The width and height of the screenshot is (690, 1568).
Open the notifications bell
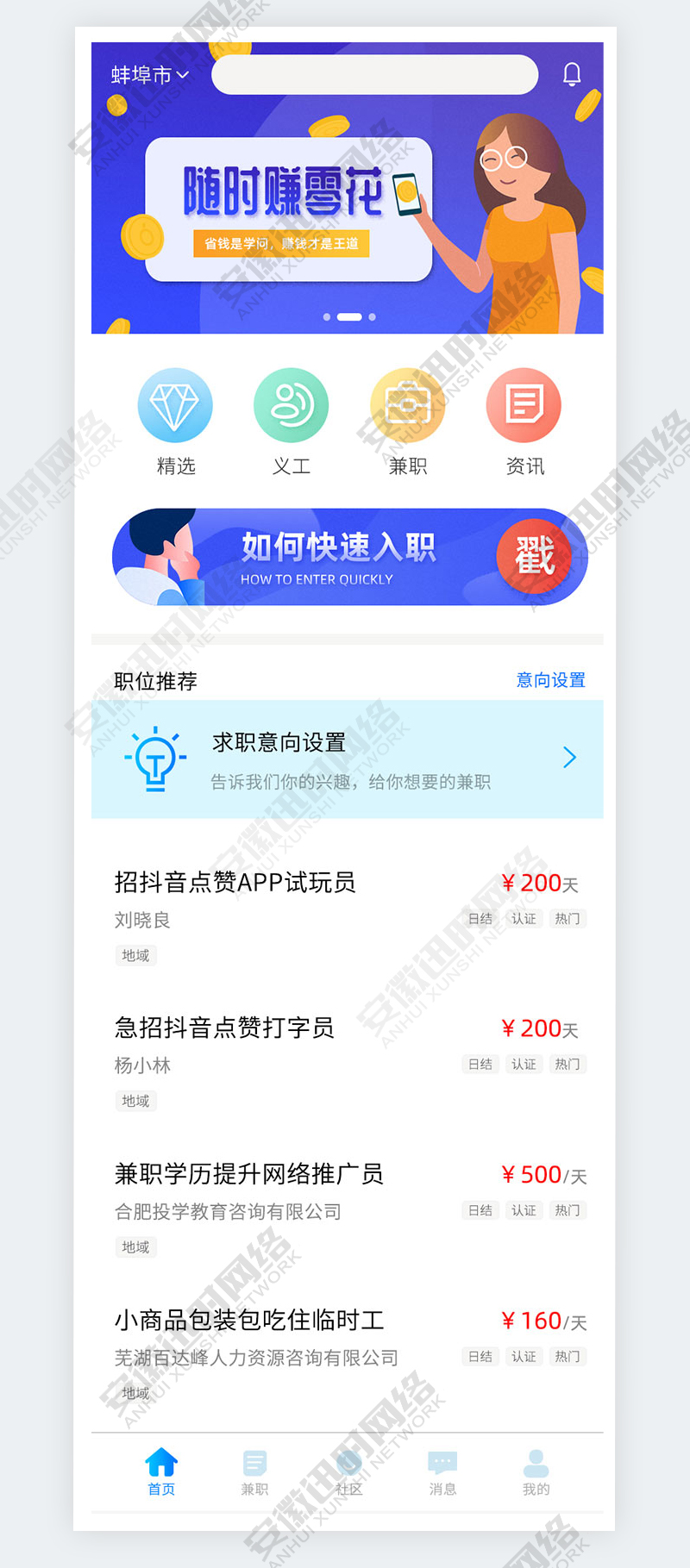[x=572, y=74]
